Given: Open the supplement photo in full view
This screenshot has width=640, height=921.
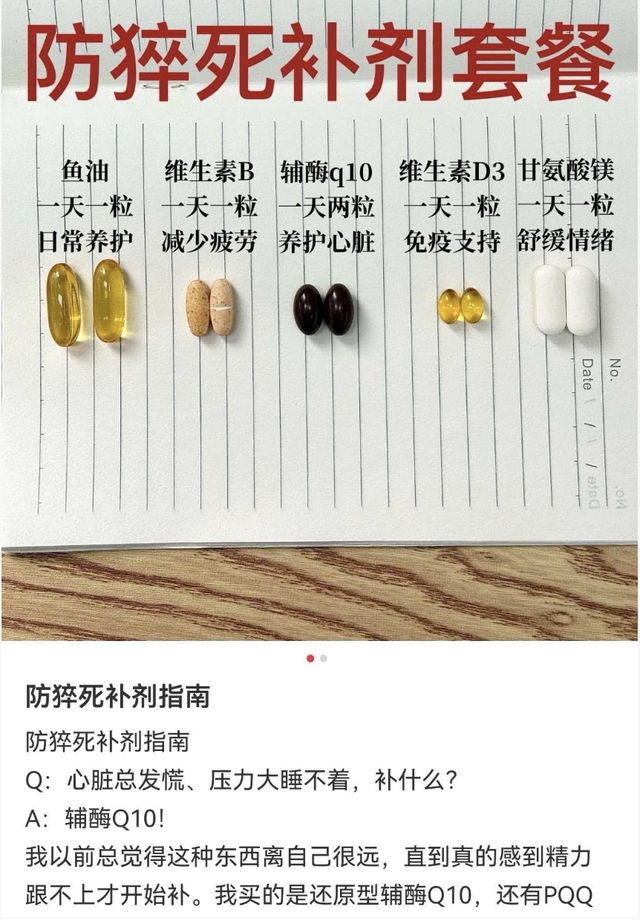Looking at the screenshot, I should click(x=320, y=330).
